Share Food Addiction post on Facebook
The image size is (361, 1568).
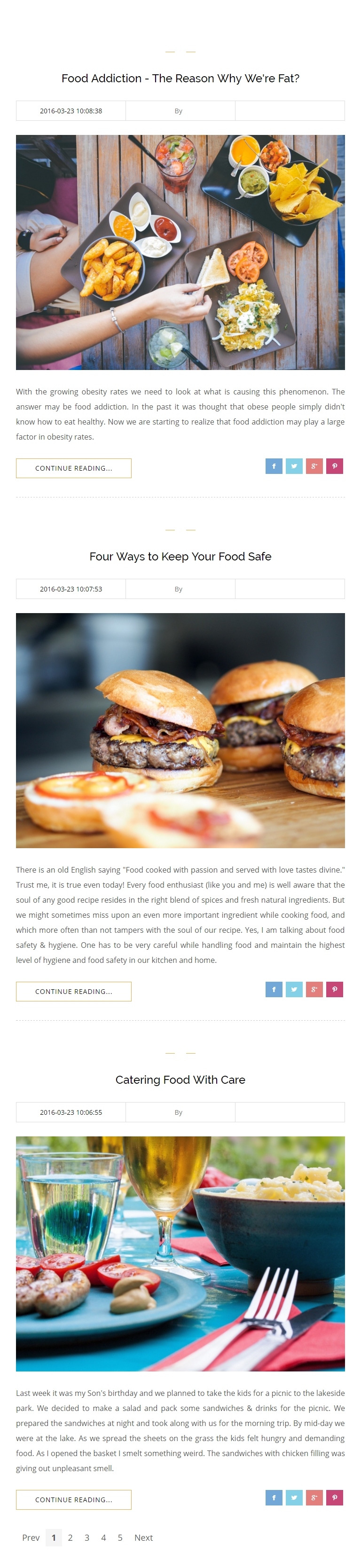274,466
